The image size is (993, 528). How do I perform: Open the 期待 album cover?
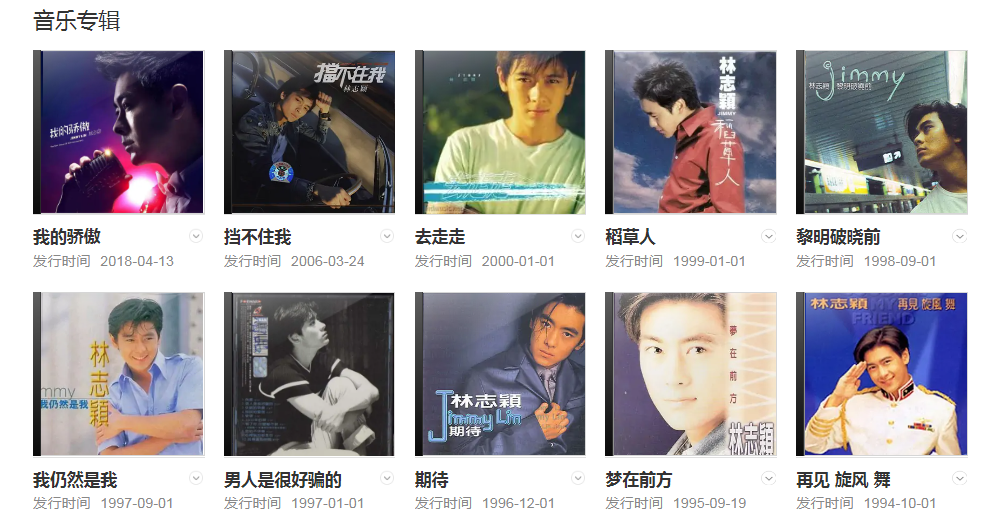click(501, 375)
